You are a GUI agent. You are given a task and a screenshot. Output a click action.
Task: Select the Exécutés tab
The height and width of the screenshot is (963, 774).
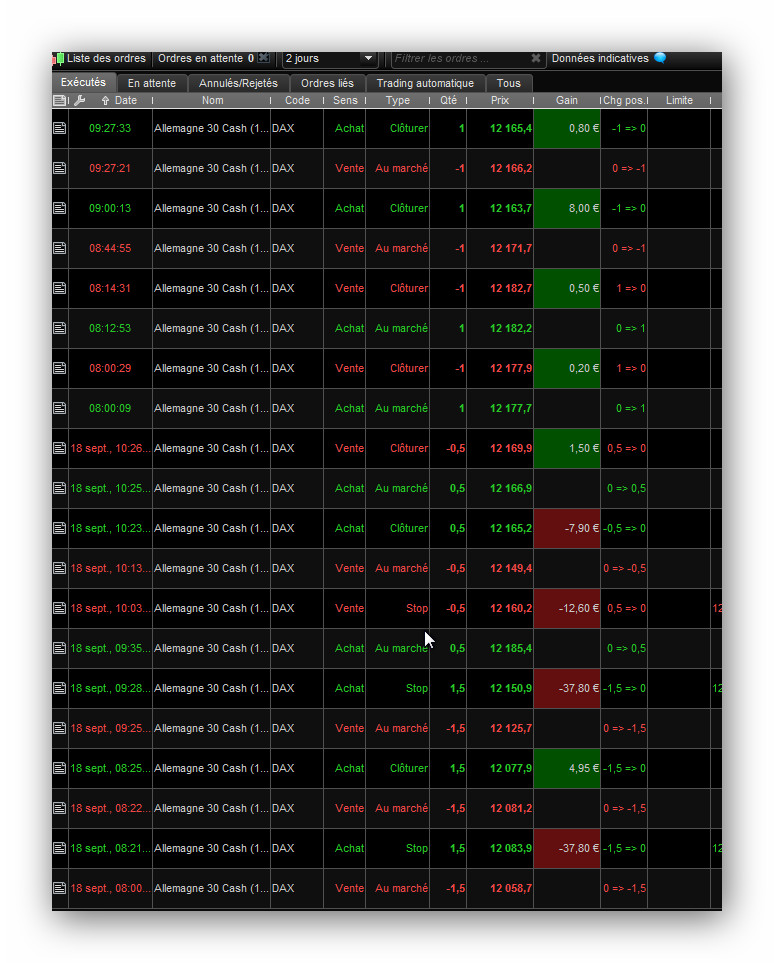coord(83,82)
